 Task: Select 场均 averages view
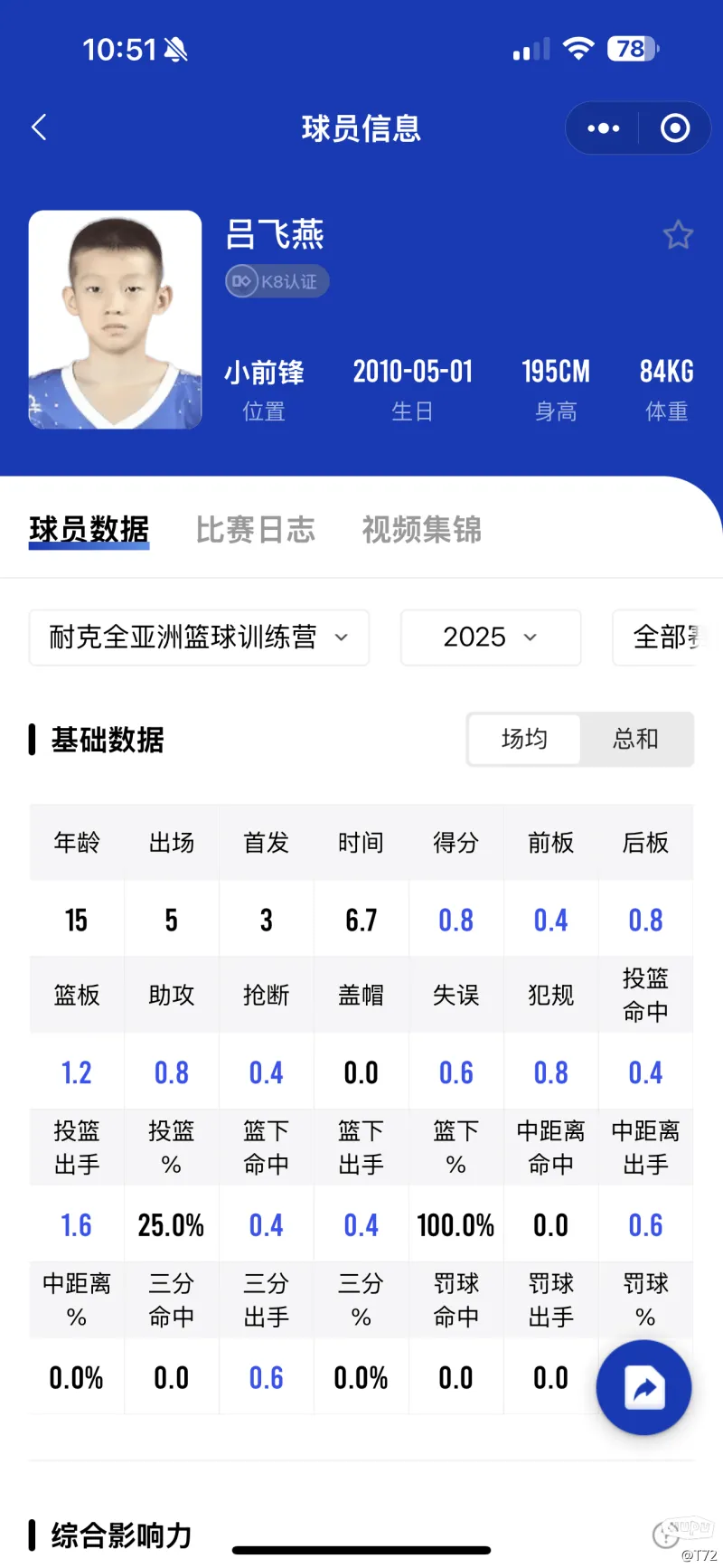point(524,739)
